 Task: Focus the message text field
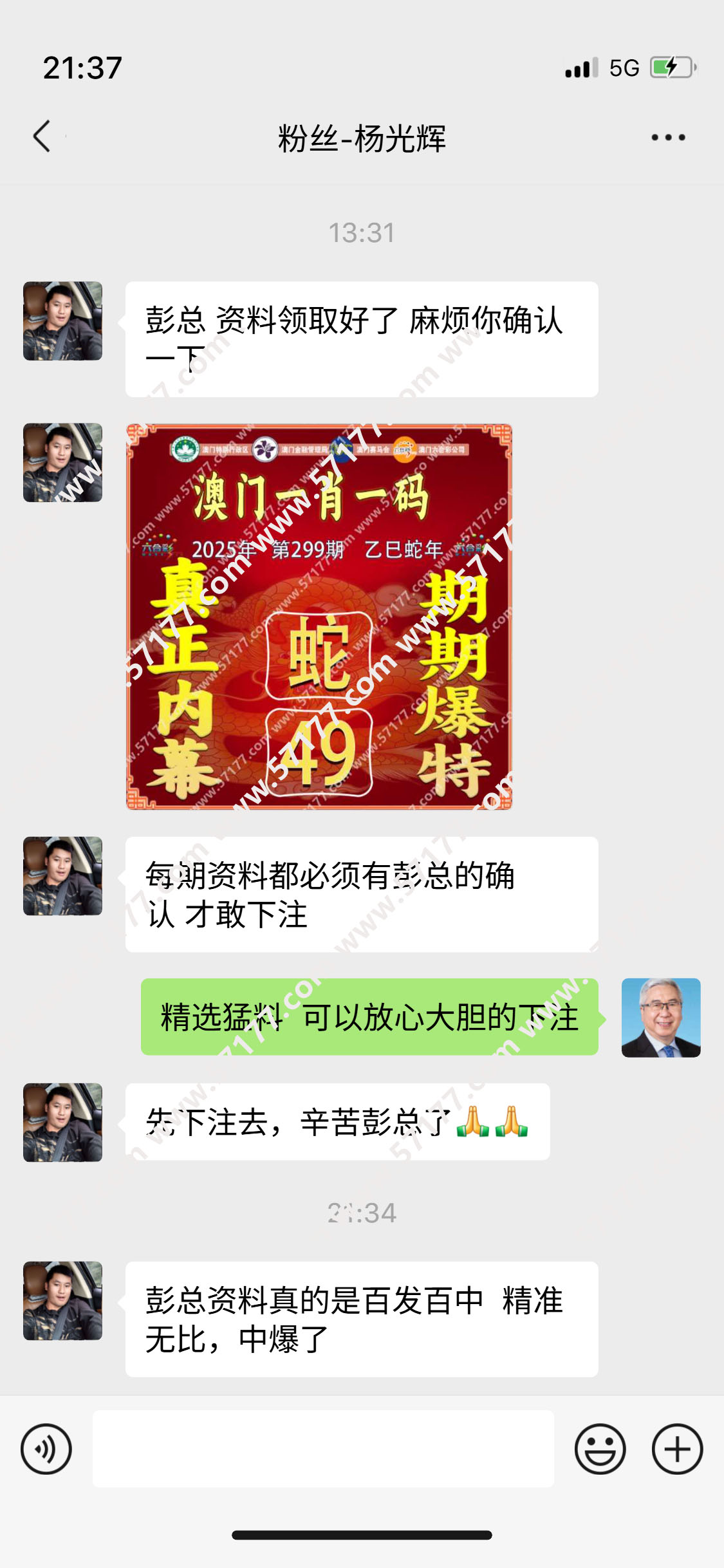click(323, 1449)
